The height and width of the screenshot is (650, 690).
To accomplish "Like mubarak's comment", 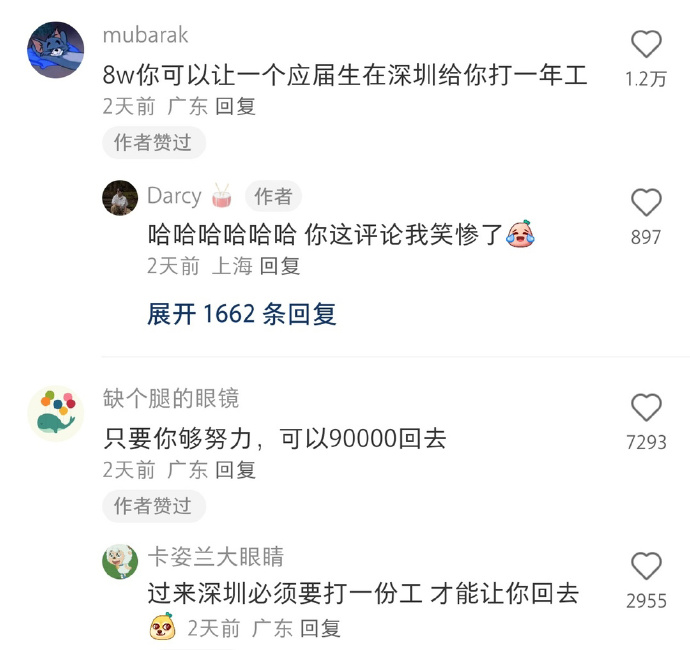I will (x=646, y=44).
